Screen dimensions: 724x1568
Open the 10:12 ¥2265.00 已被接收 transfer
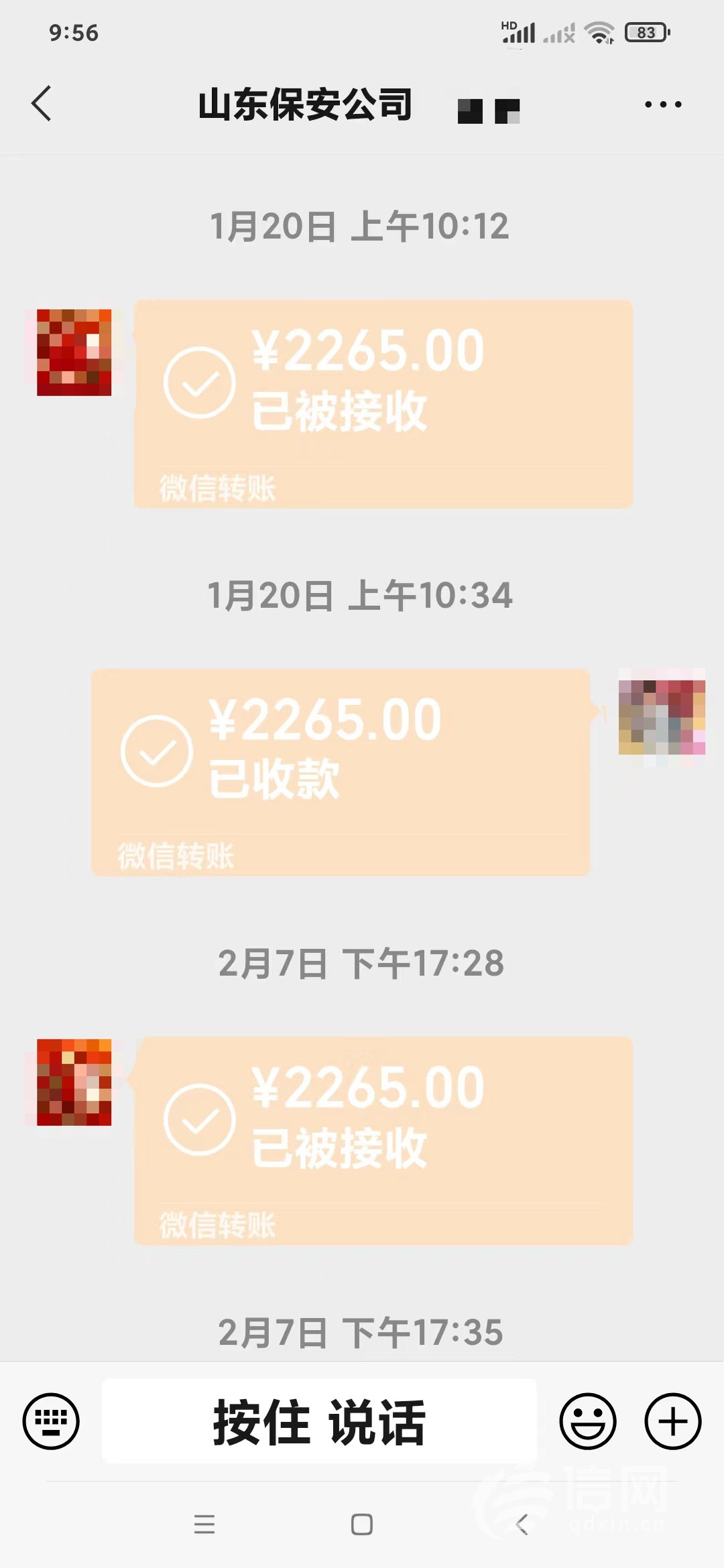[x=383, y=404]
